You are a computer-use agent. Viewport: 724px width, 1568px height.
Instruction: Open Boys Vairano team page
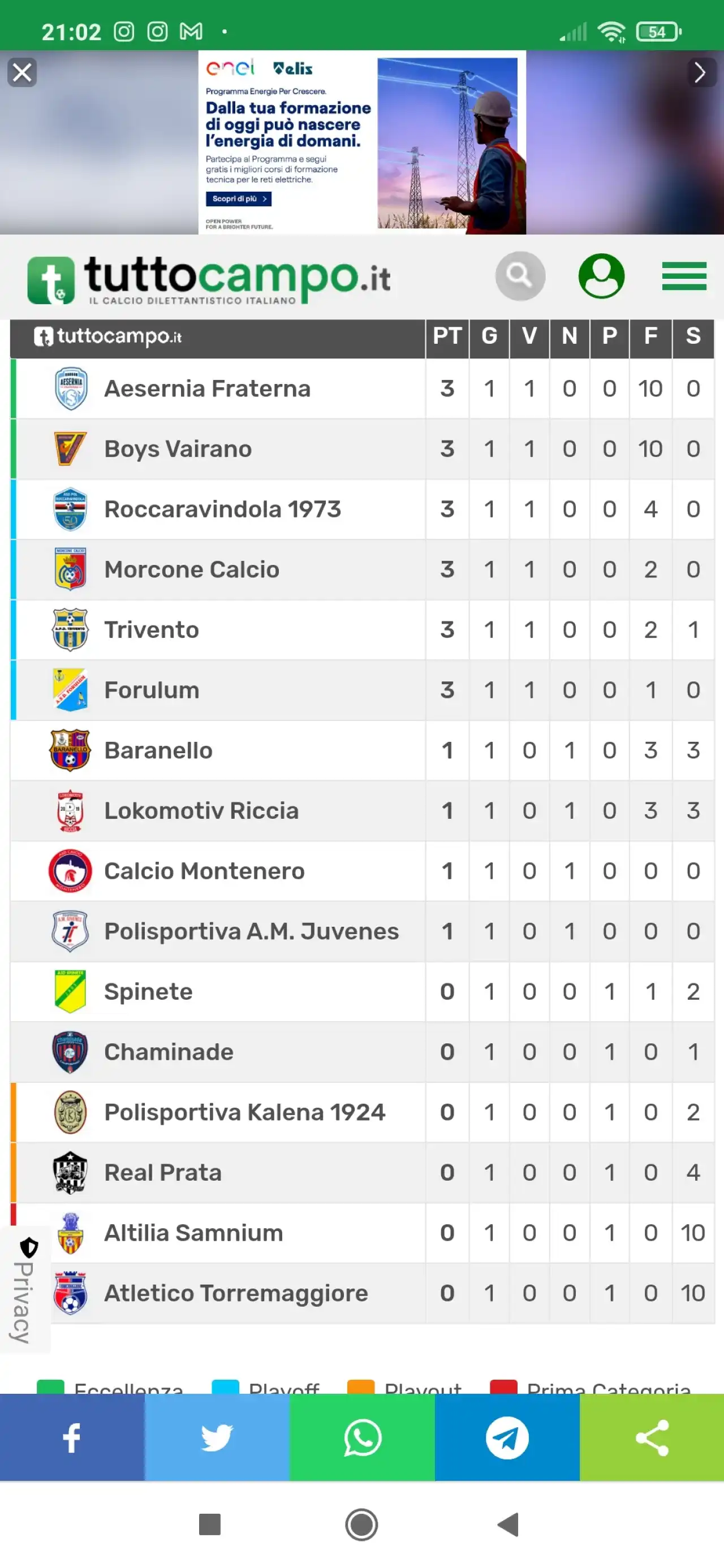coord(178,448)
